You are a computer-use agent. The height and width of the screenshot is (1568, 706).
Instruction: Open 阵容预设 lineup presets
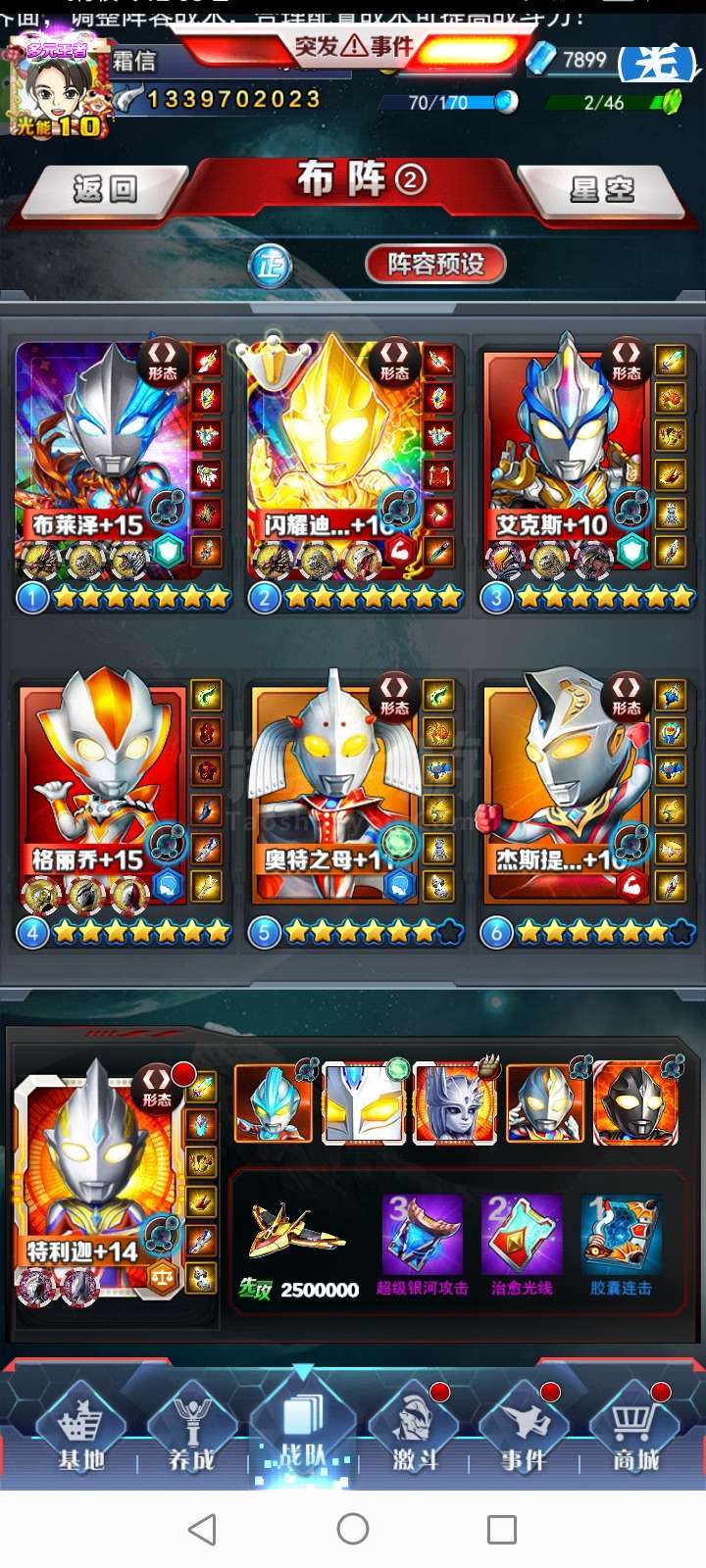point(435,264)
